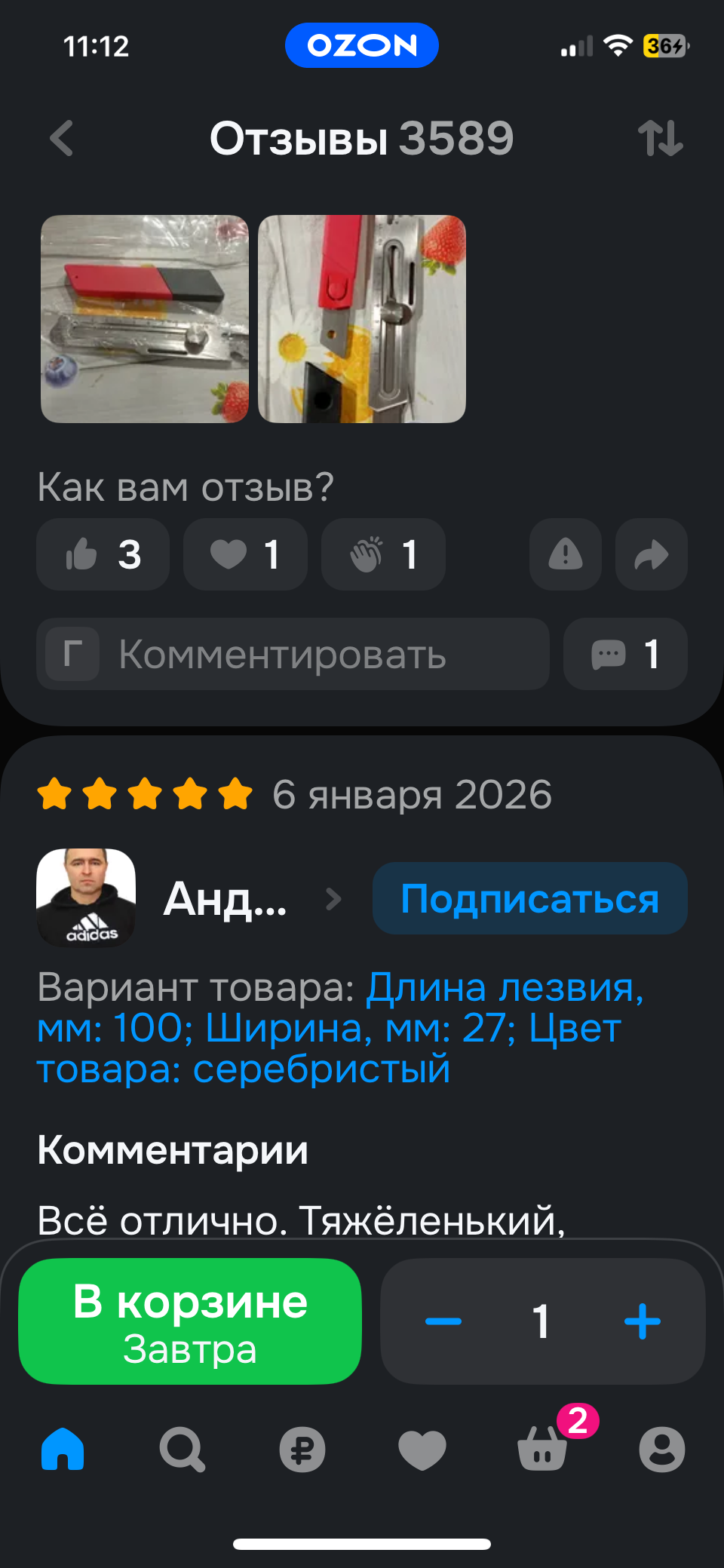Open the first review photo of the red knife
724x1568 pixels.
[x=145, y=319]
